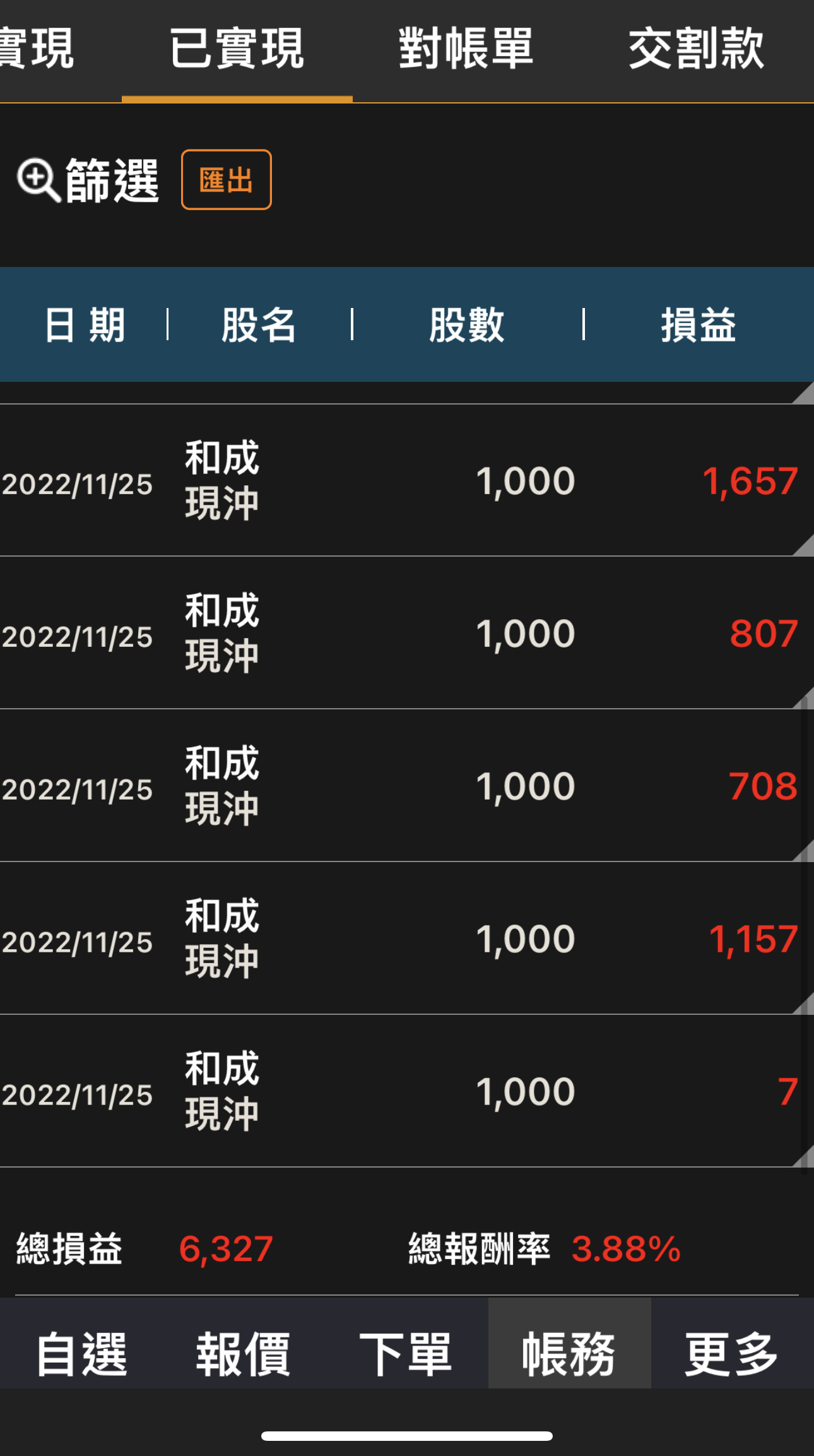Open the 和成 row with profit 708
This screenshot has height=1456, width=814.
tap(407, 786)
